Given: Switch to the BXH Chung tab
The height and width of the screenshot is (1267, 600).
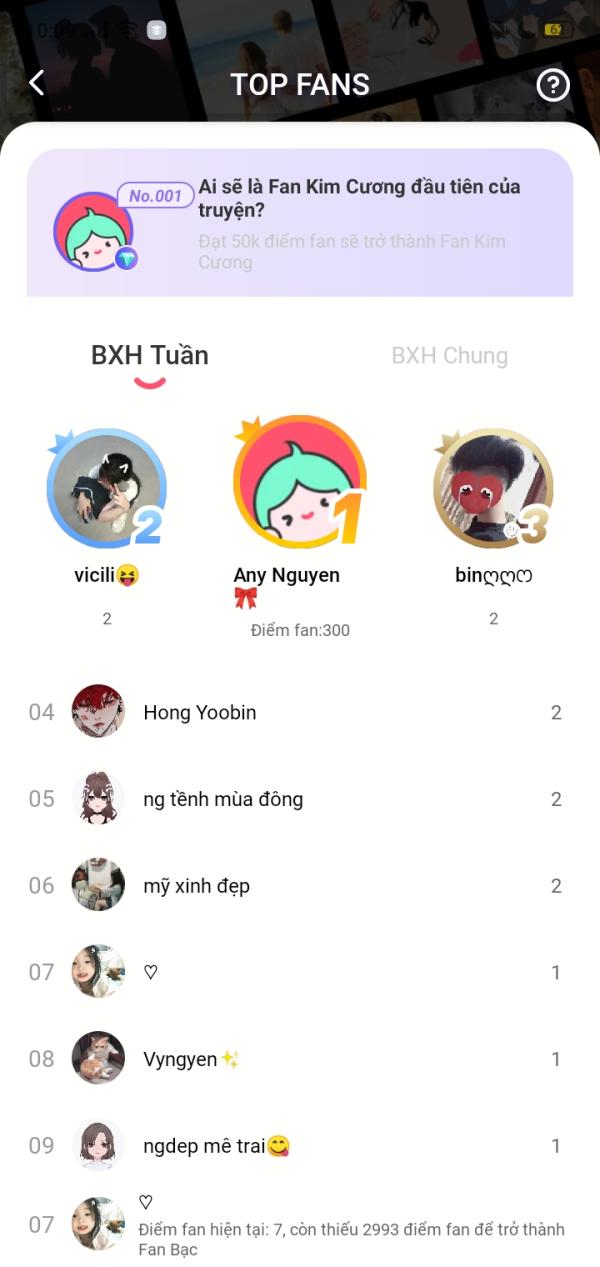Looking at the screenshot, I should coord(449,356).
